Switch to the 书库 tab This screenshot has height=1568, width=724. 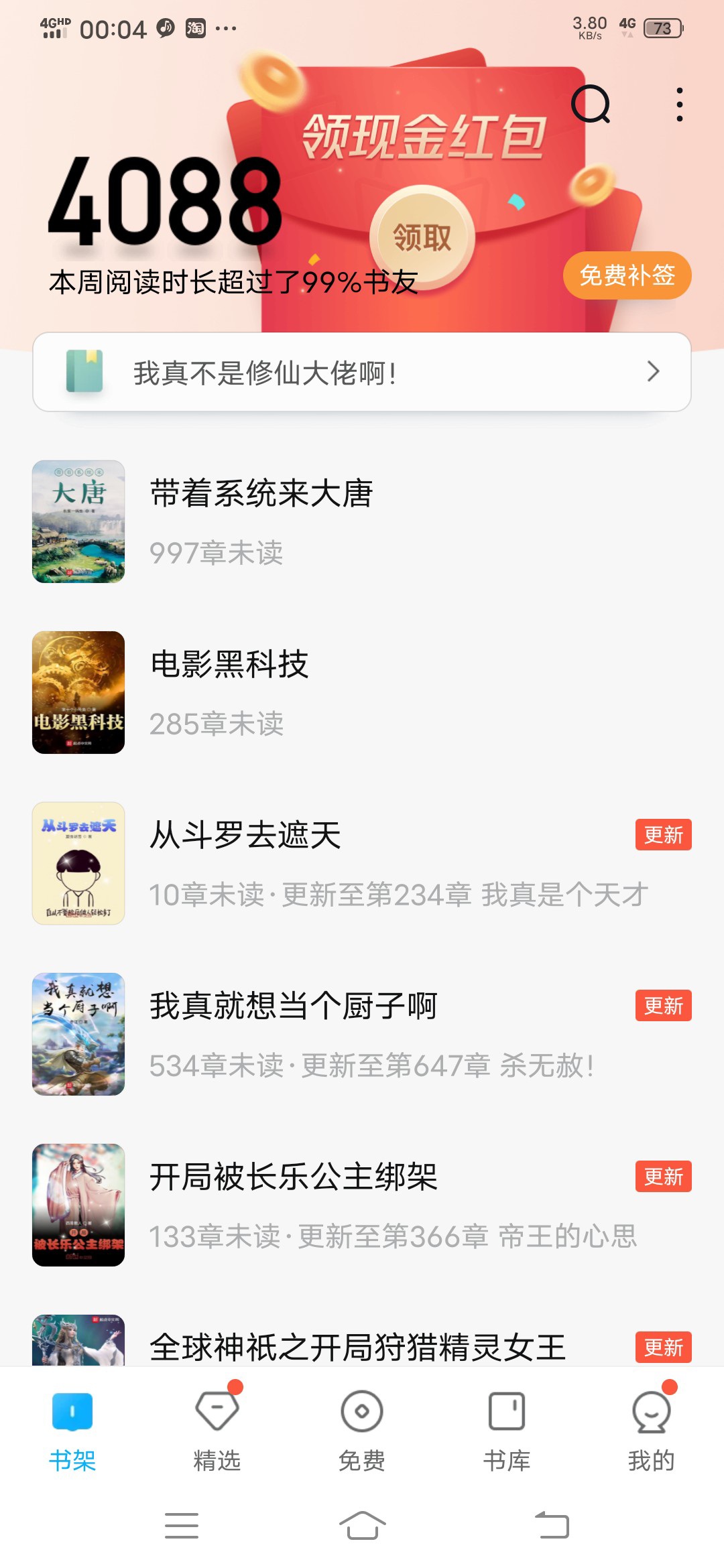tap(507, 1431)
